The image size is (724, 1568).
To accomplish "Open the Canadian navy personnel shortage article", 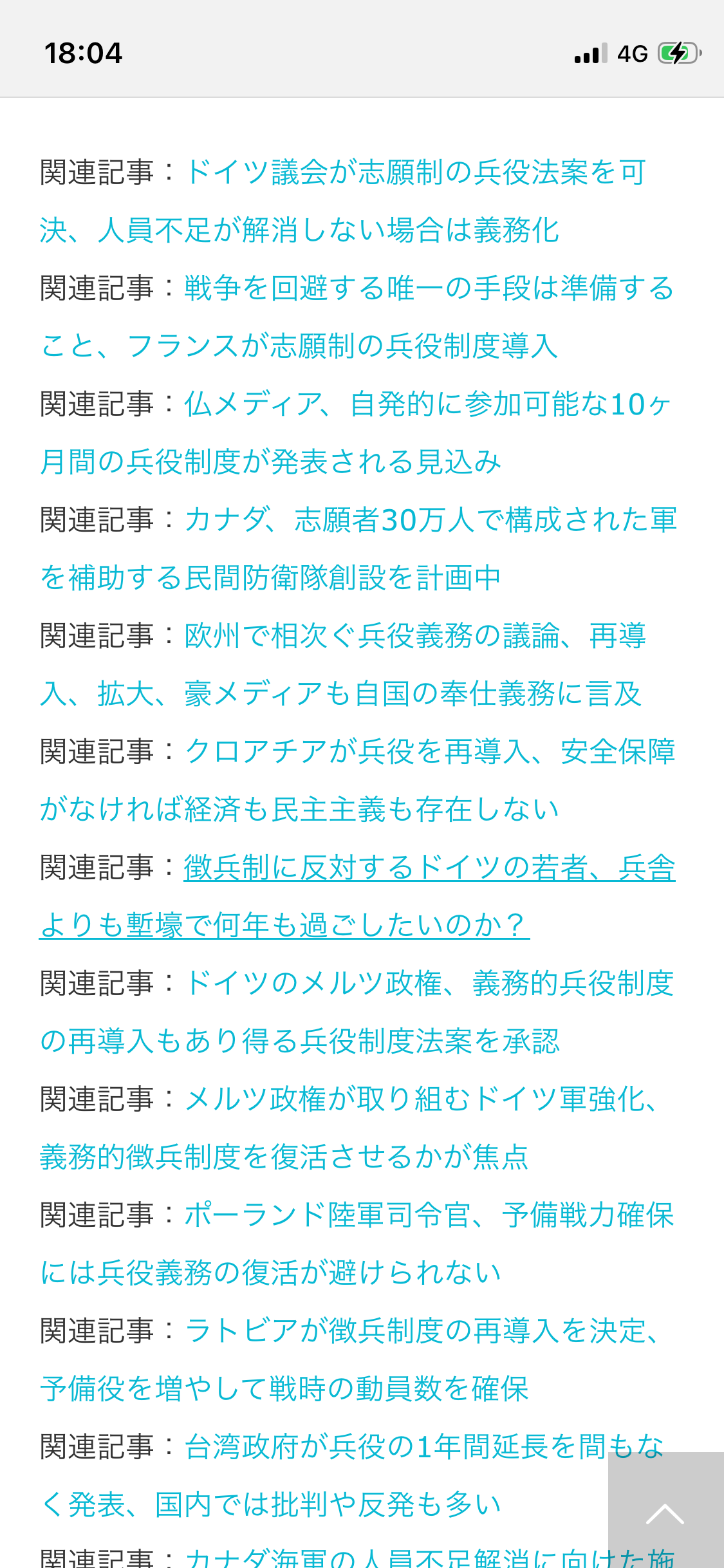I will coord(429,1558).
